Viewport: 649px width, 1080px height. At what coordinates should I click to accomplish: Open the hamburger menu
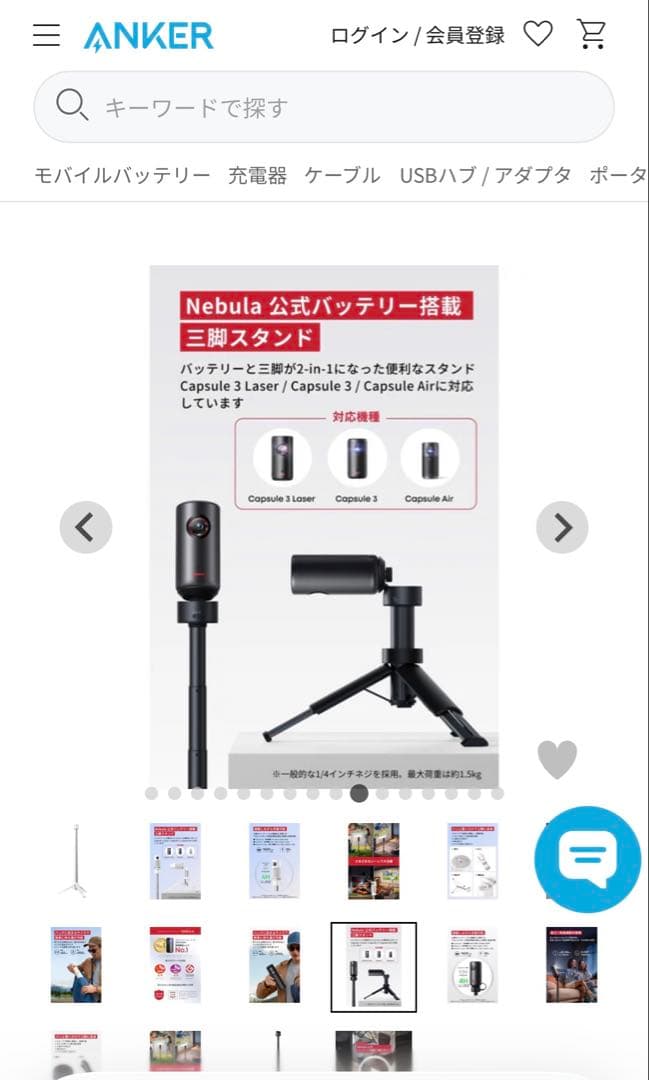click(46, 36)
